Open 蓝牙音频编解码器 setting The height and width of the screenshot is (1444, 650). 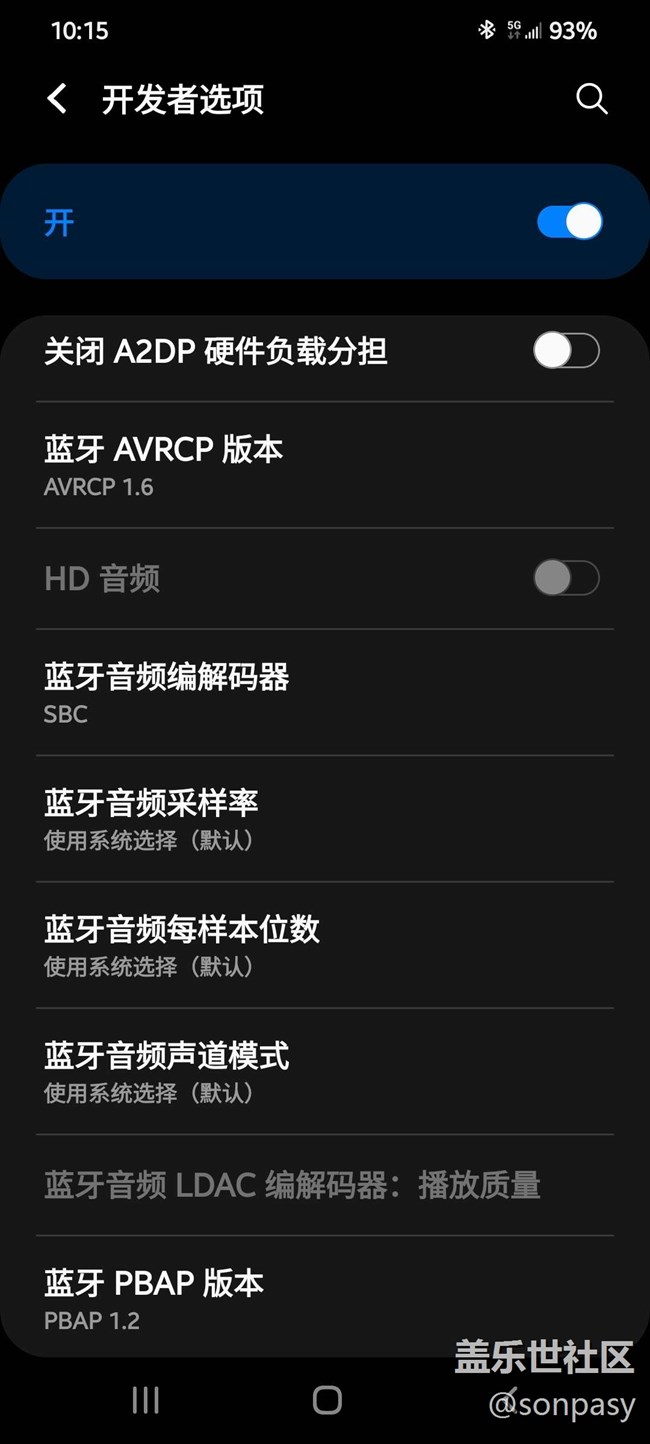324,692
